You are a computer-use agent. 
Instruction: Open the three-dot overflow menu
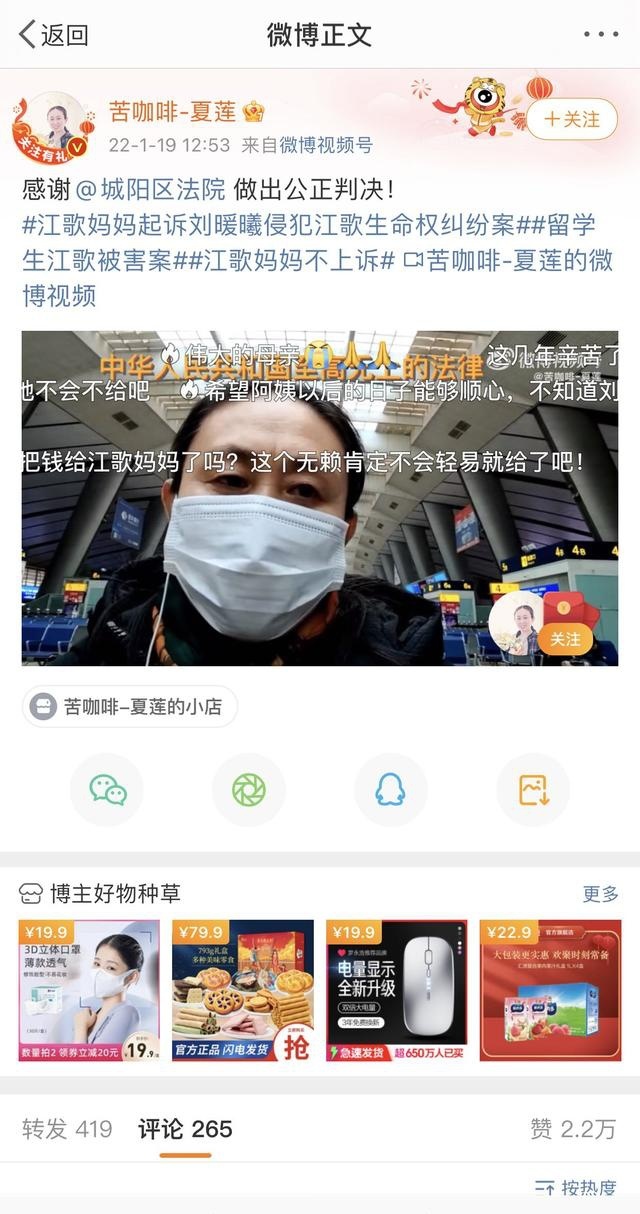pos(600,35)
